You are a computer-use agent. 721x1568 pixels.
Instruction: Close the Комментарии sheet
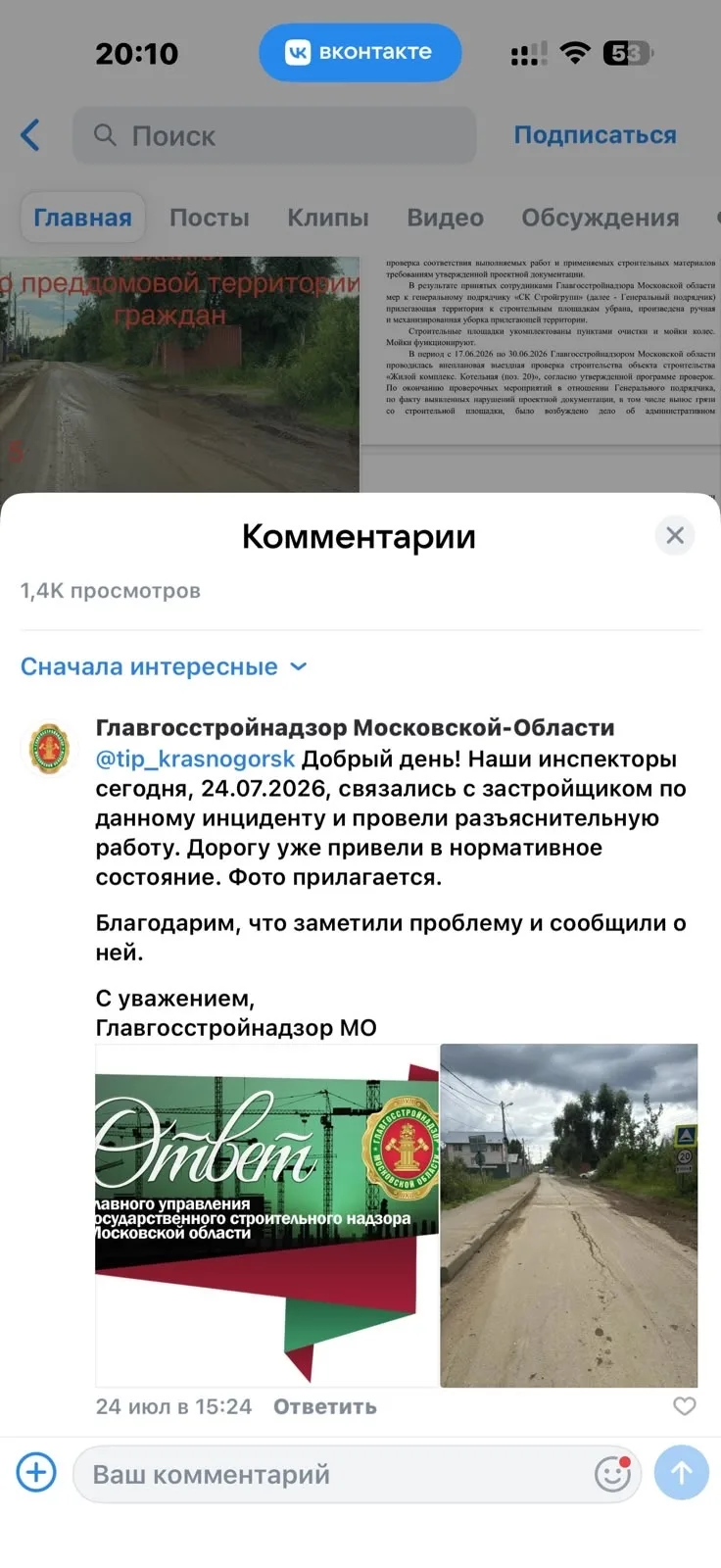pyautogui.click(x=674, y=535)
